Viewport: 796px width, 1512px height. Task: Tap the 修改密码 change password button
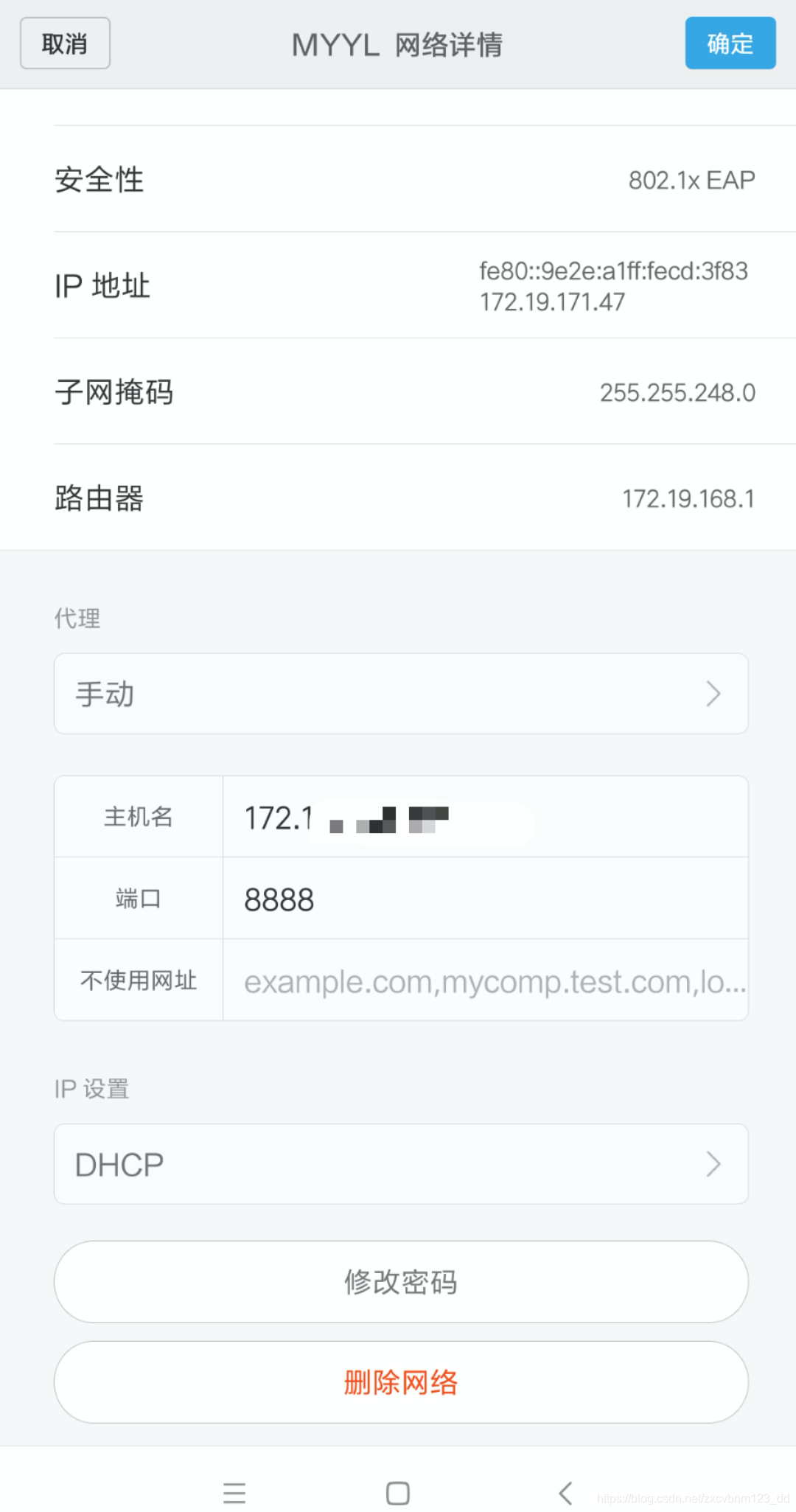click(x=401, y=1282)
